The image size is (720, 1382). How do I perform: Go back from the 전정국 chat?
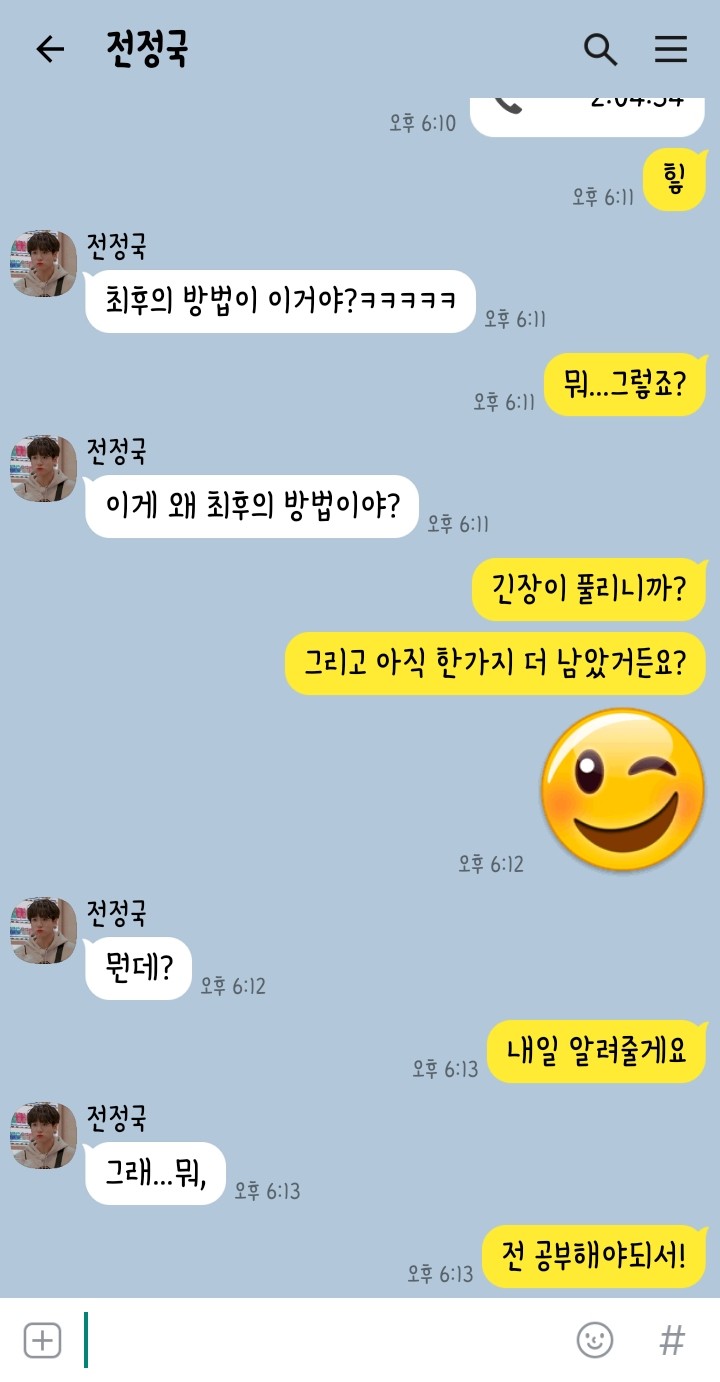[x=49, y=49]
